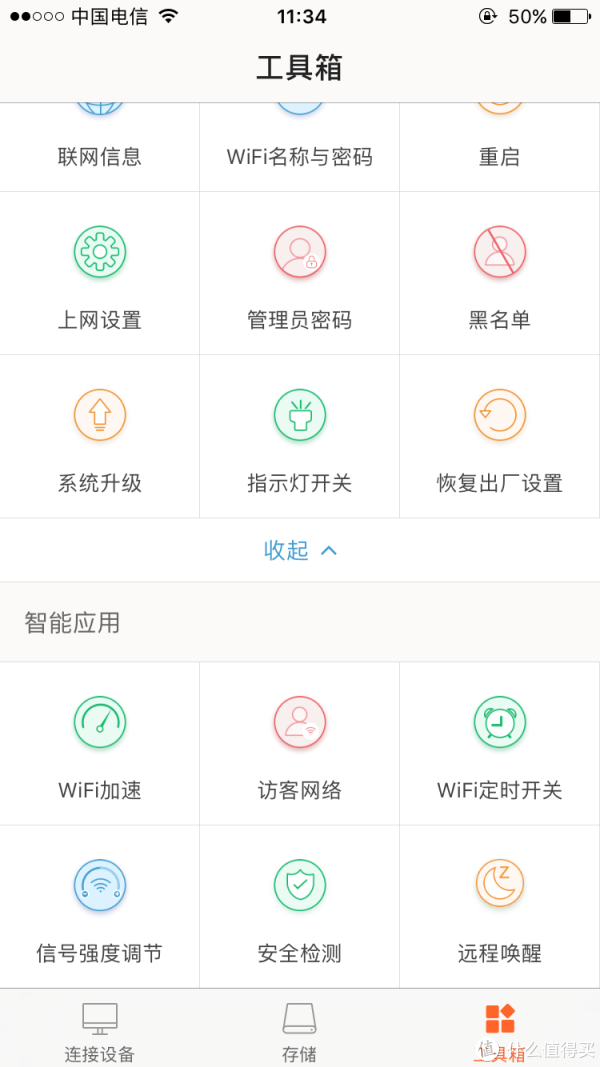Adjust 信号强度调节 signal strength
The height and width of the screenshot is (1067, 600).
(99, 906)
